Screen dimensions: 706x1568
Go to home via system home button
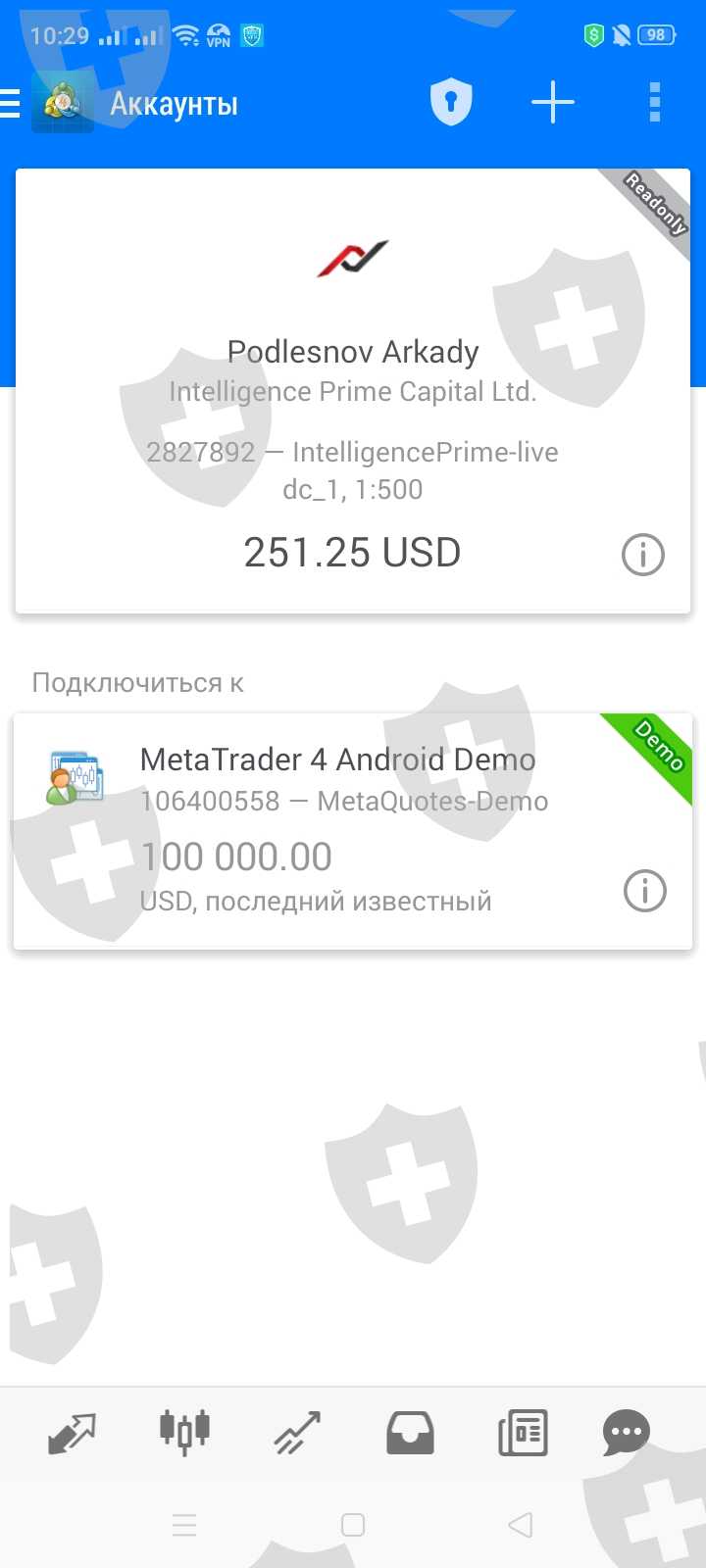click(x=353, y=1525)
